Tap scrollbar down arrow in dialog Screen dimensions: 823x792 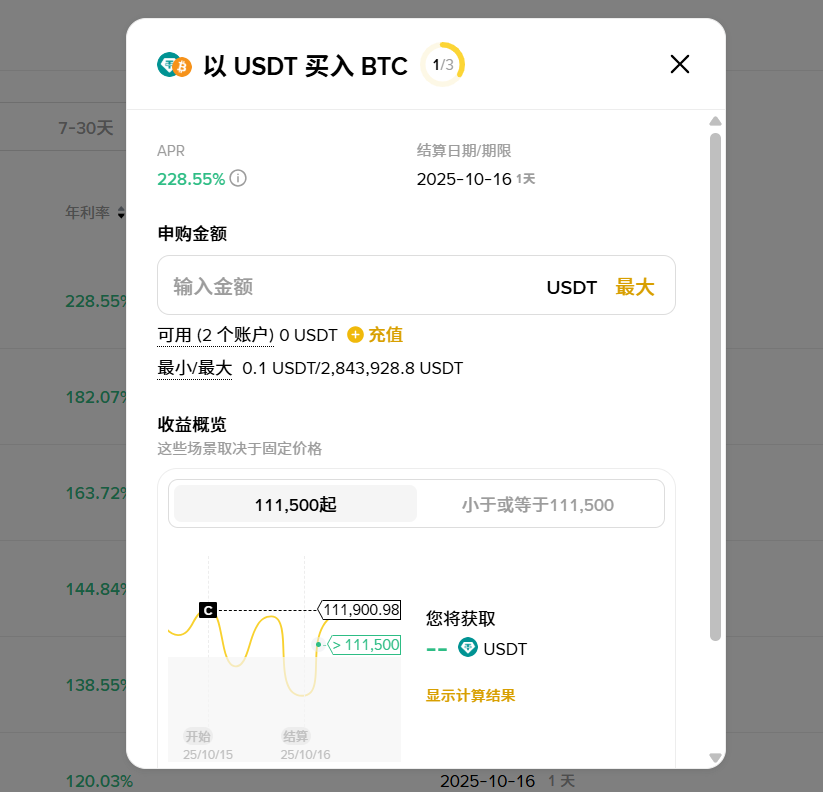coord(715,758)
